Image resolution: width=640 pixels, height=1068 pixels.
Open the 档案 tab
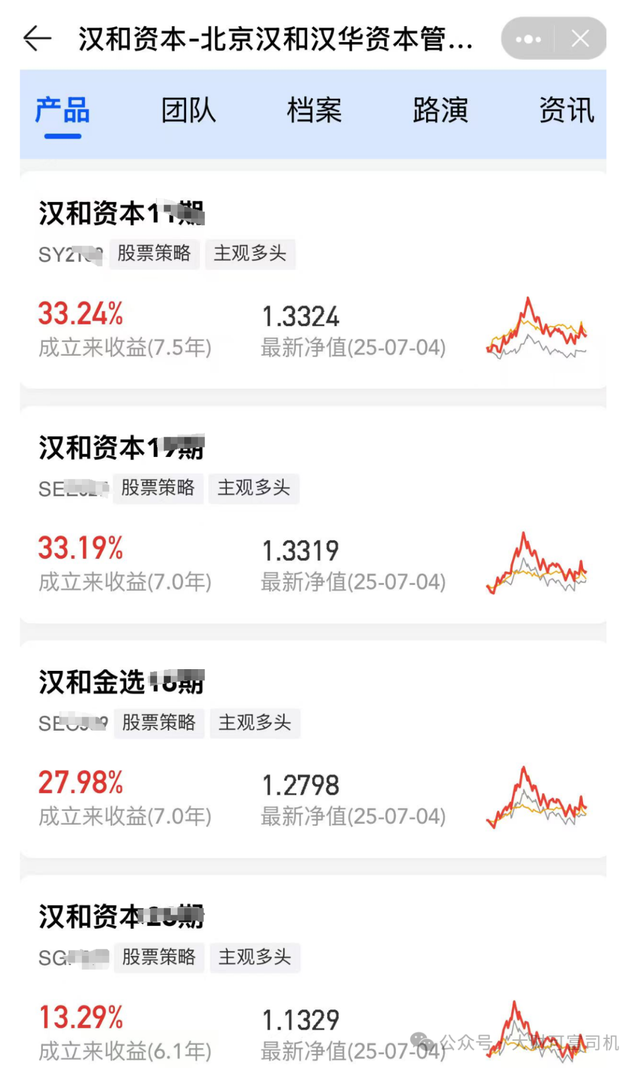[x=314, y=110]
